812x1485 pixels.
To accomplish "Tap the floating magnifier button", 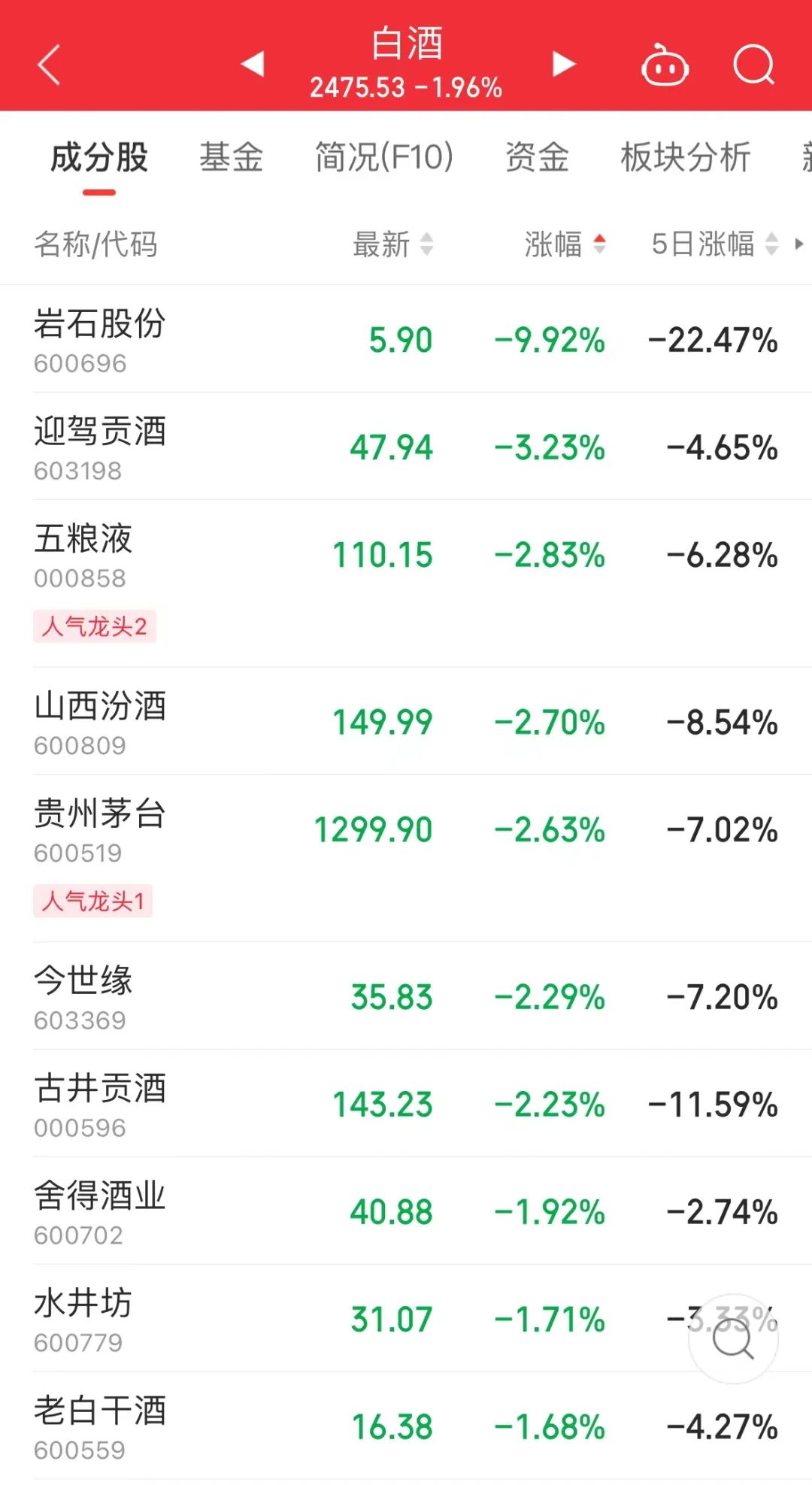I will (733, 1339).
